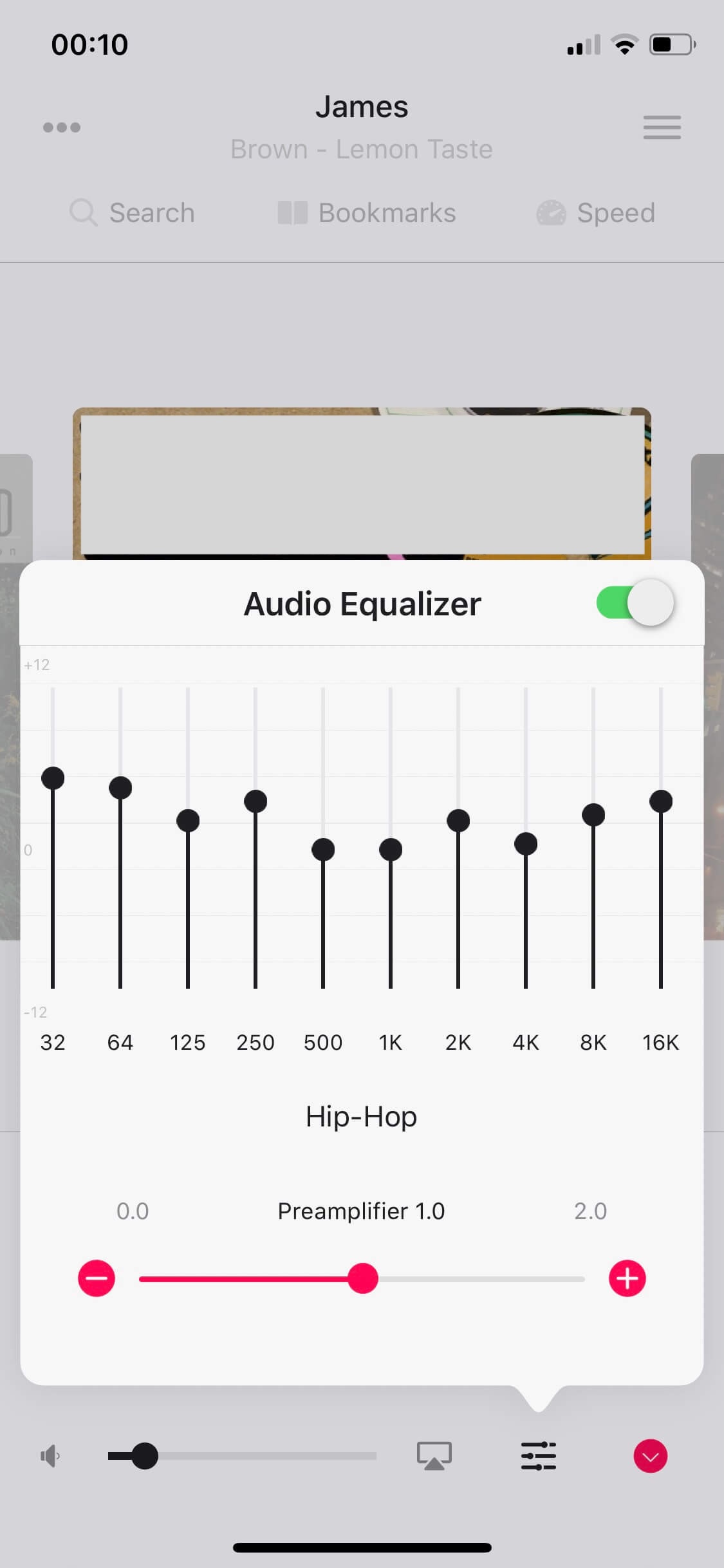Image resolution: width=724 pixels, height=1568 pixels.
Task: Tap the equalizer icon in the bottom toolbar
Action: [x=538, y=1456]
